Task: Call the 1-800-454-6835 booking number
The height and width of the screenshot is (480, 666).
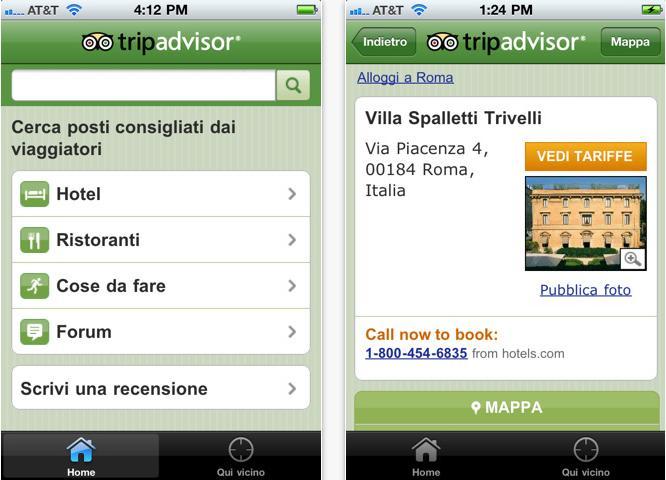Action: pos(416,353)
